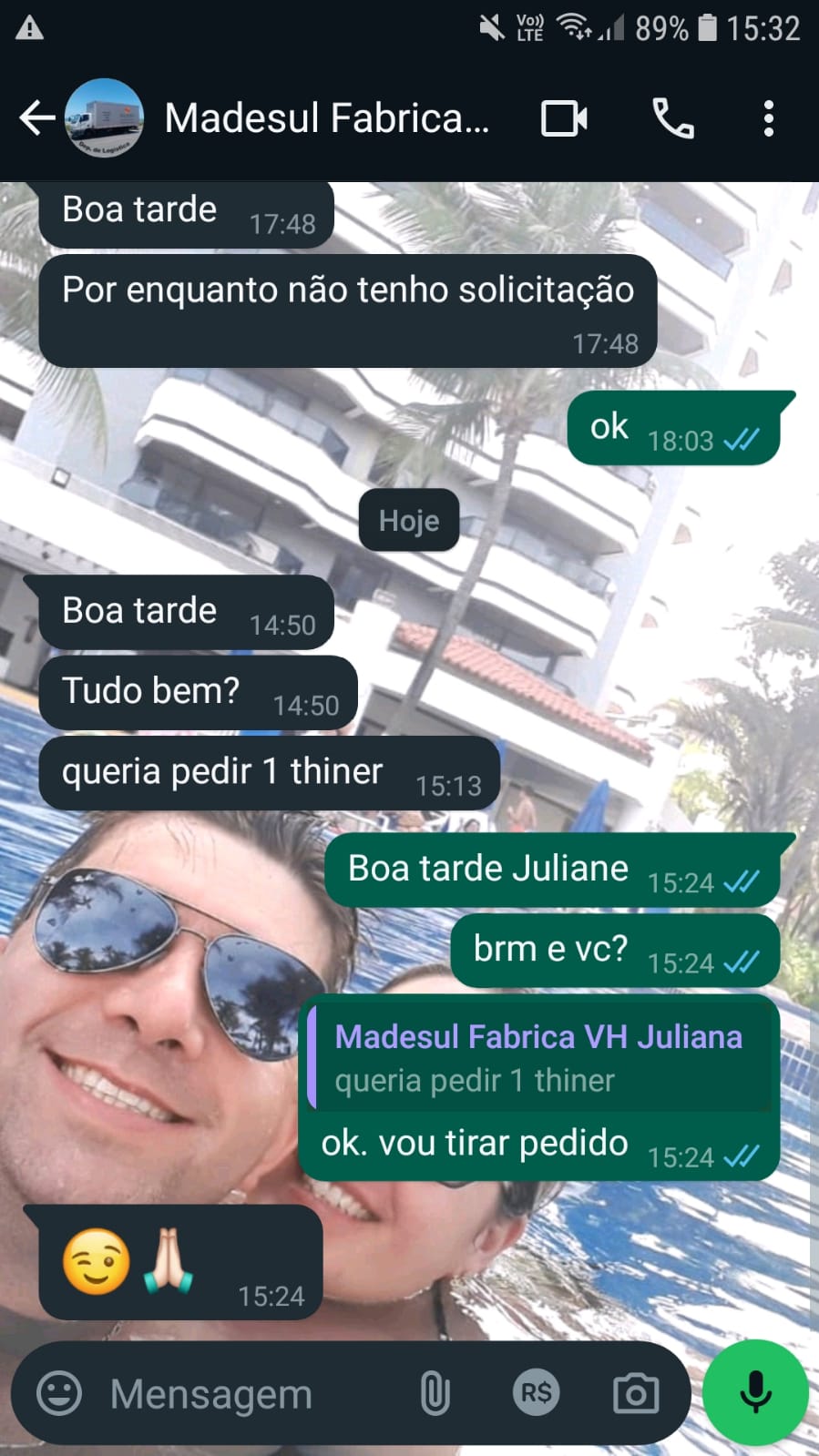Start a voice call with Madesul Fabrica
The image size is (819, 1456).
[x=673, y=118]
